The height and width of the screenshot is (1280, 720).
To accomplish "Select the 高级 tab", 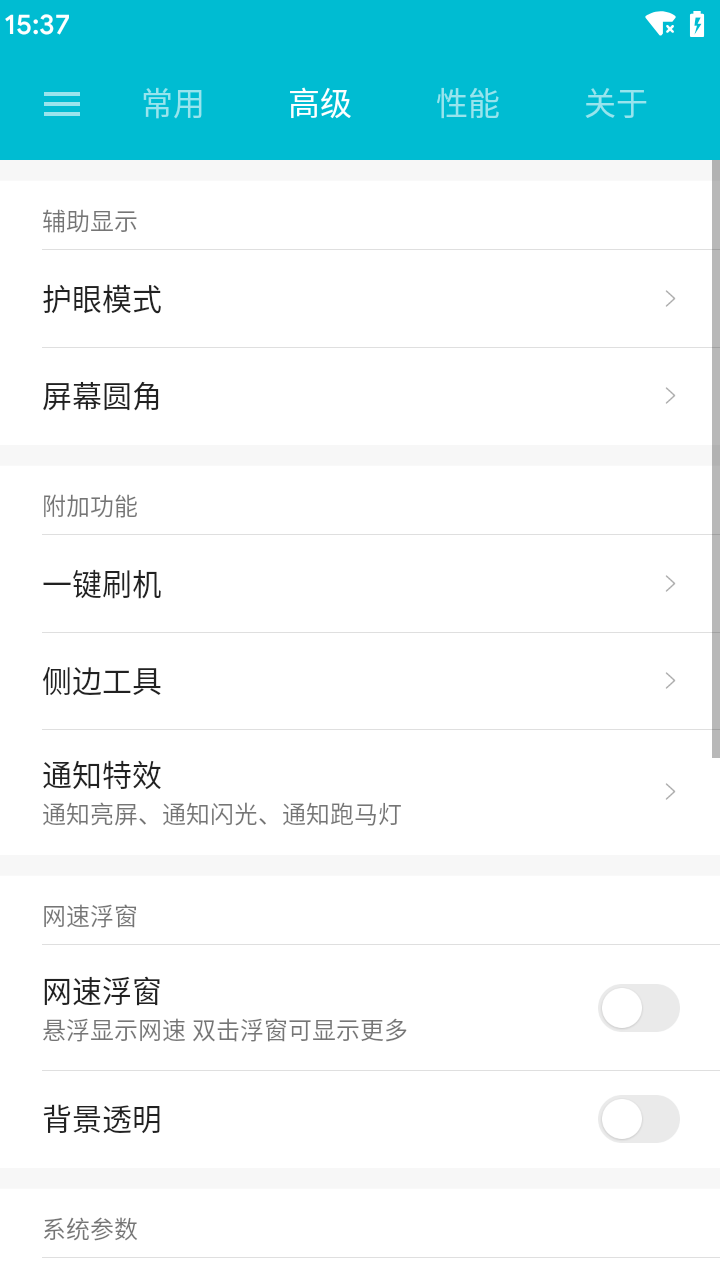I will (x=320, y=104).
